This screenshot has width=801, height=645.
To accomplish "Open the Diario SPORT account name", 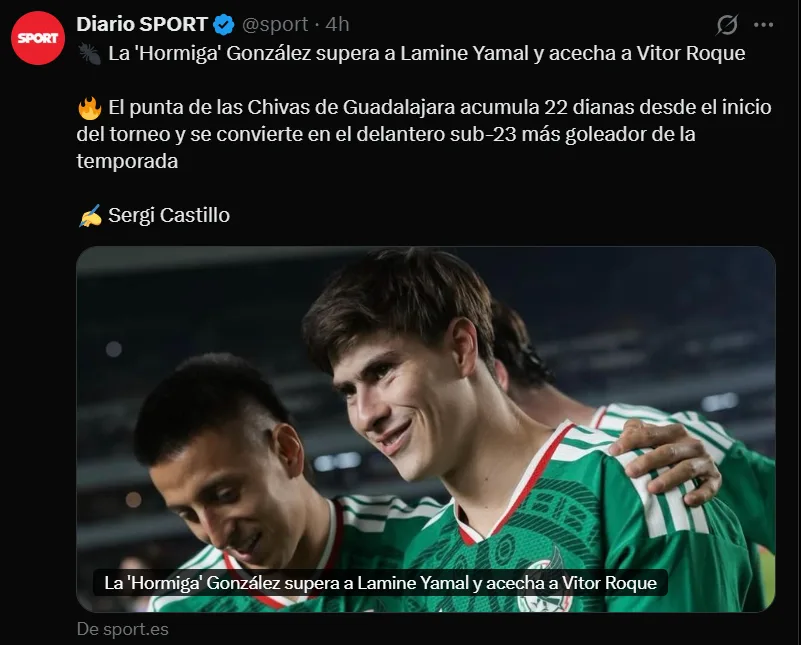I will (x=142, y=24).
